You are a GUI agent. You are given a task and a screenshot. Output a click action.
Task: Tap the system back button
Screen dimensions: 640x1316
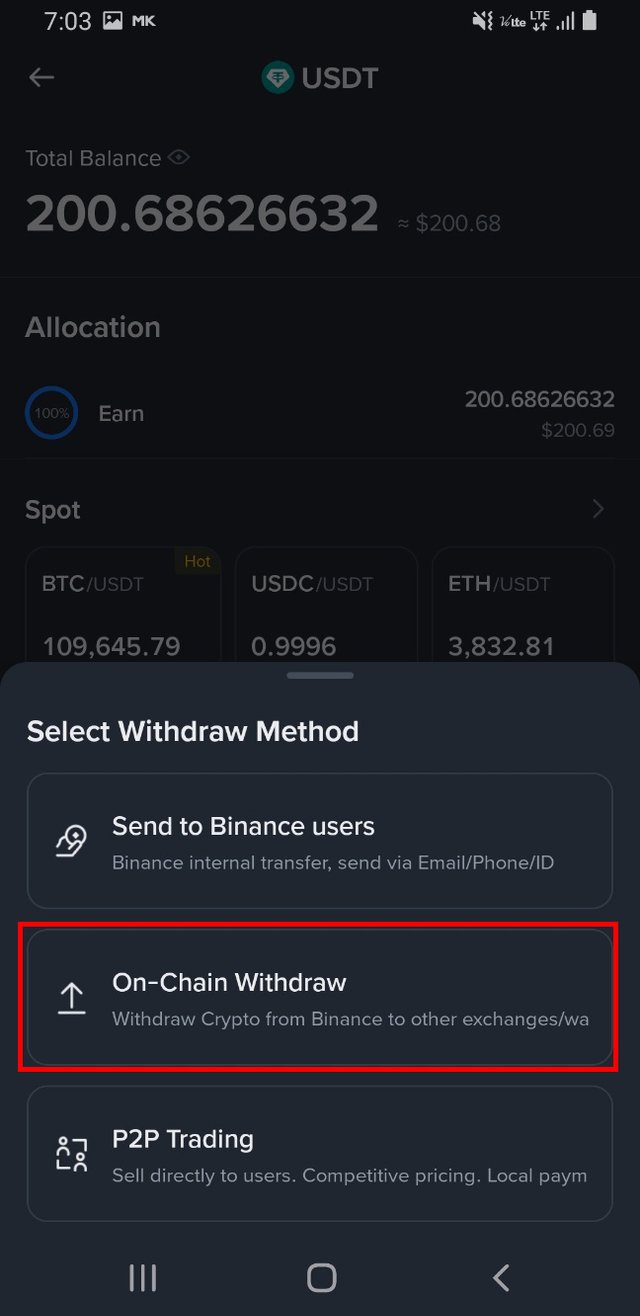point(501,1277)
